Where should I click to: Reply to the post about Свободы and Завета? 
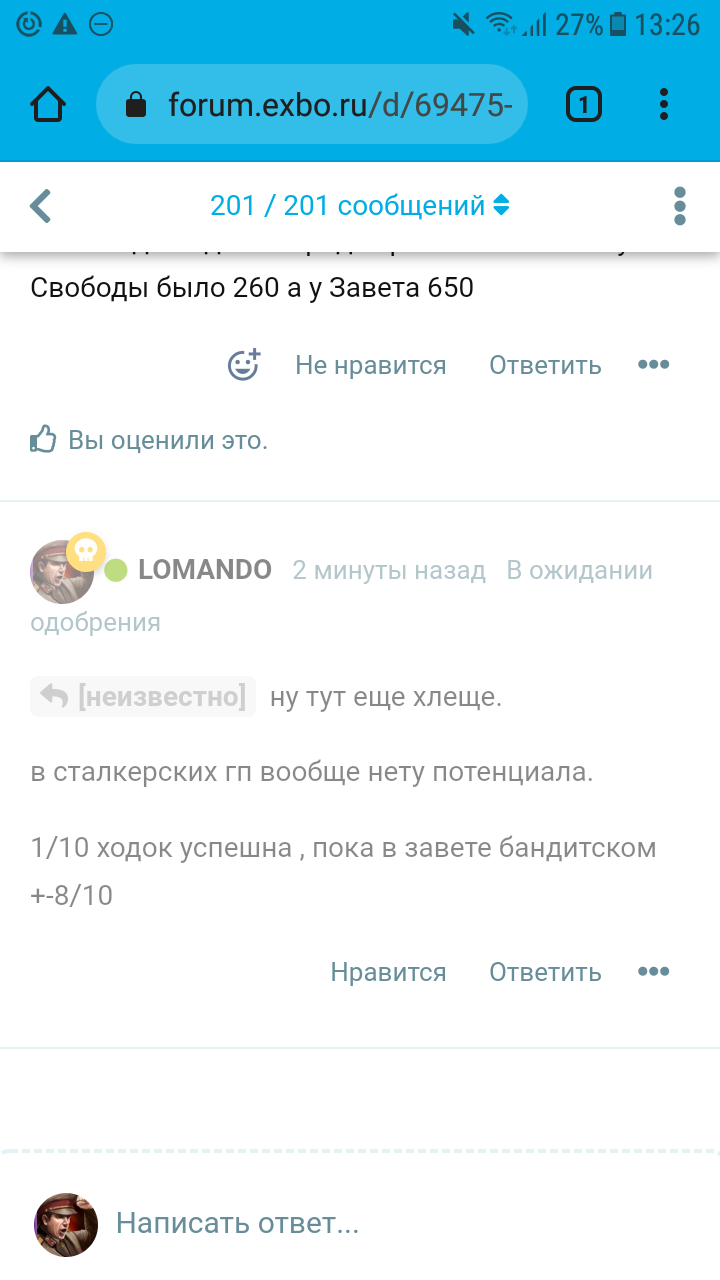point(545,365)
